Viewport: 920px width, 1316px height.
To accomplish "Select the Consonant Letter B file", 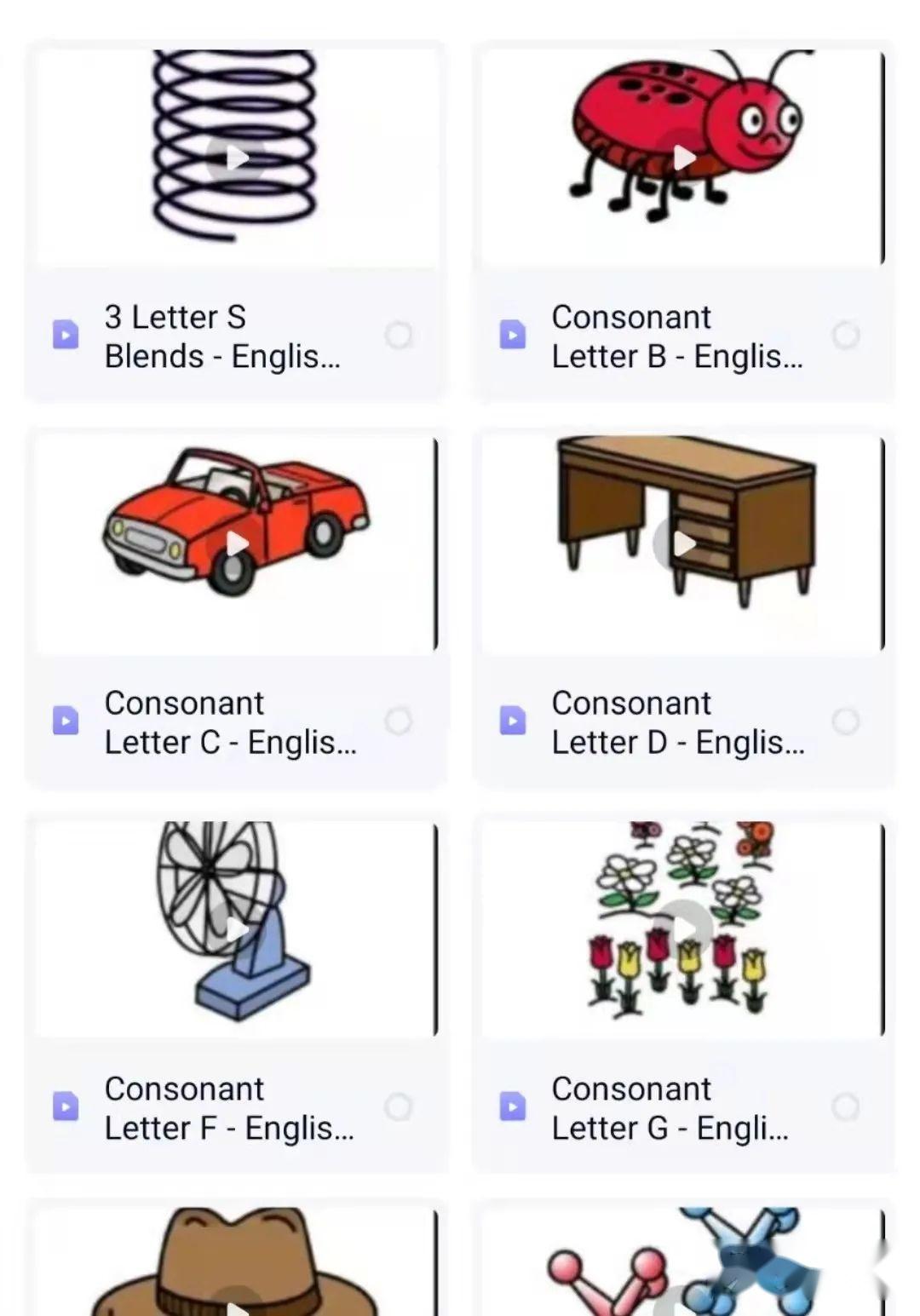I will [x=845, y=336].
